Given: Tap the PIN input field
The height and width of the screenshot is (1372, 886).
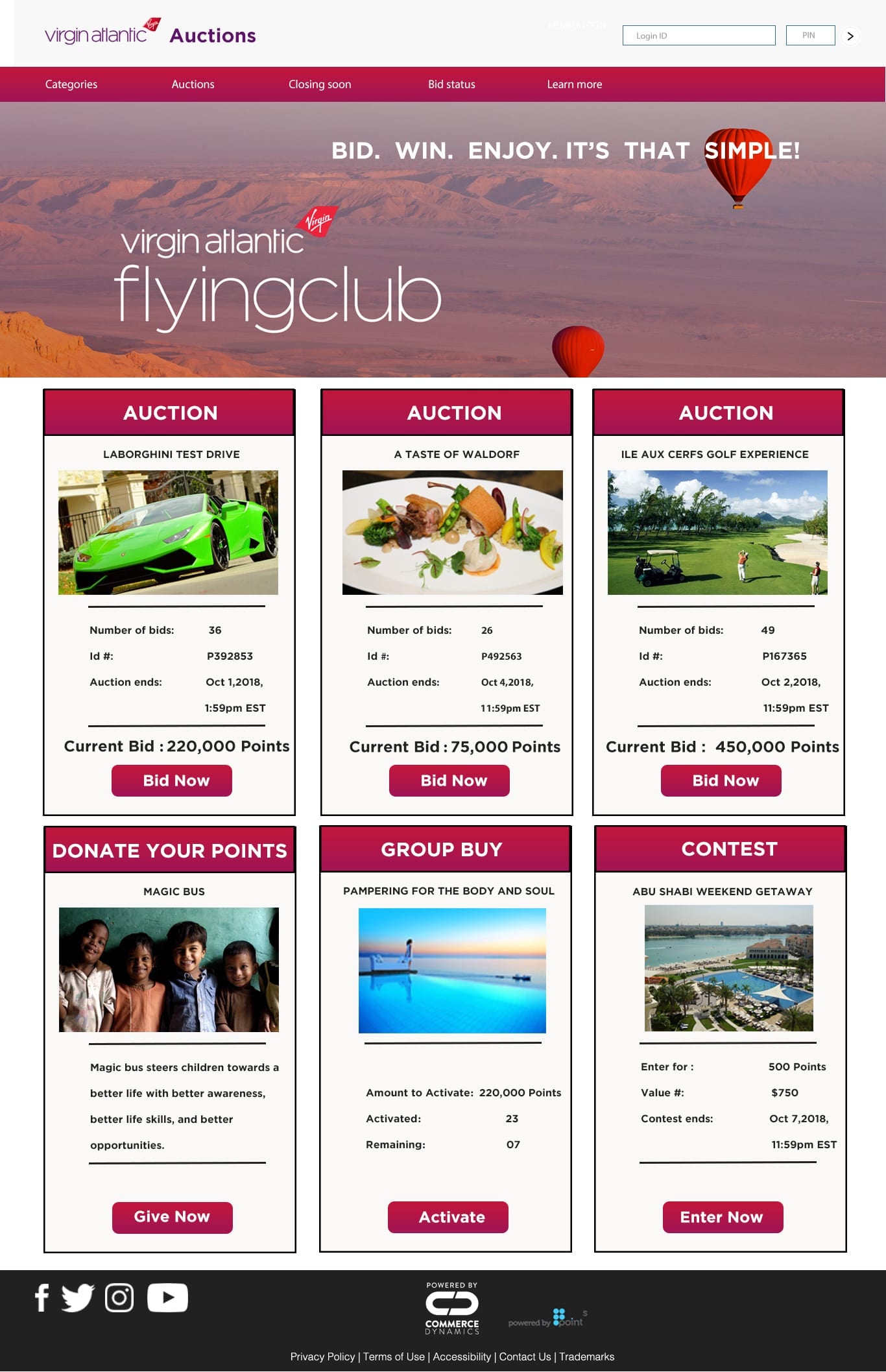Looking at the screenshot, I should [x=810, y=36].
